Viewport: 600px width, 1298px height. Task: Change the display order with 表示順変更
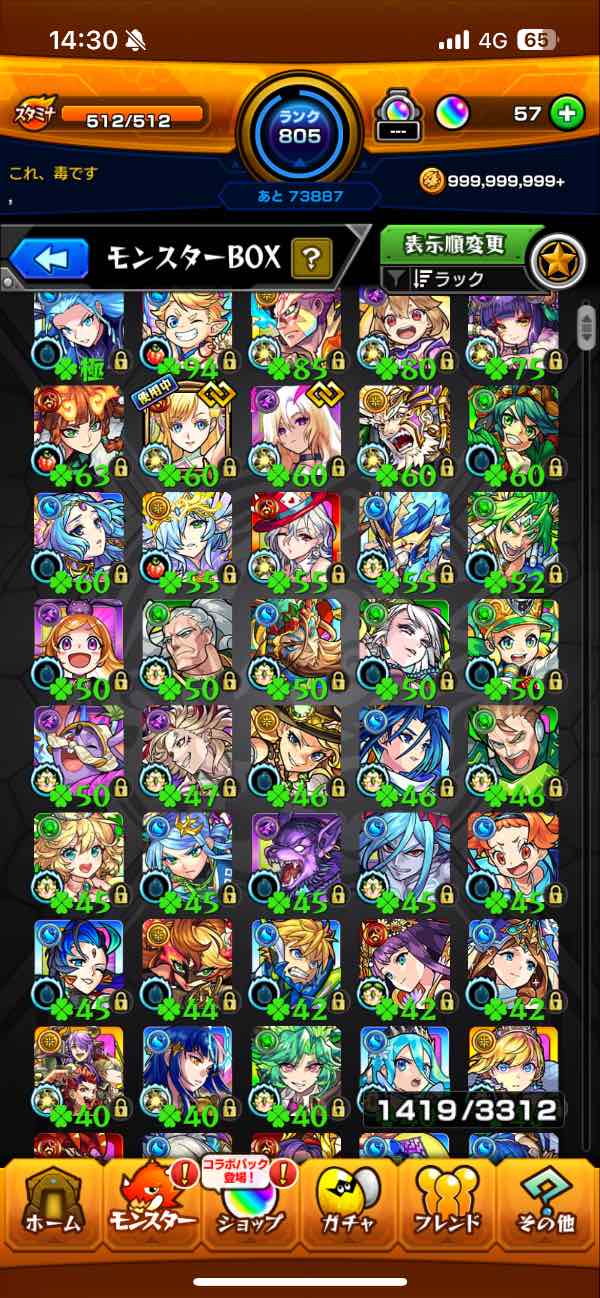pos(454,243)
